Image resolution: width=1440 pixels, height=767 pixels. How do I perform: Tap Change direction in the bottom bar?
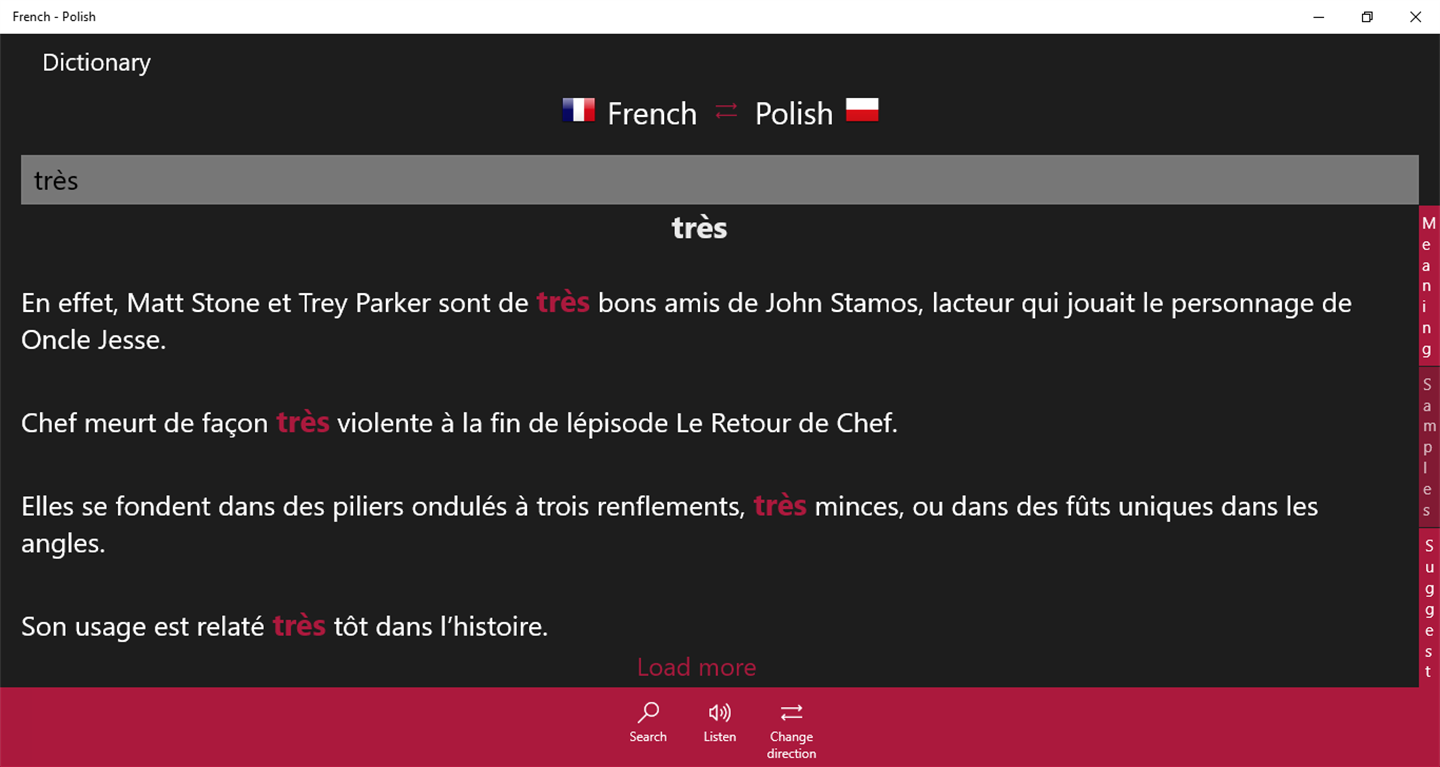click(x=791, y=728)
